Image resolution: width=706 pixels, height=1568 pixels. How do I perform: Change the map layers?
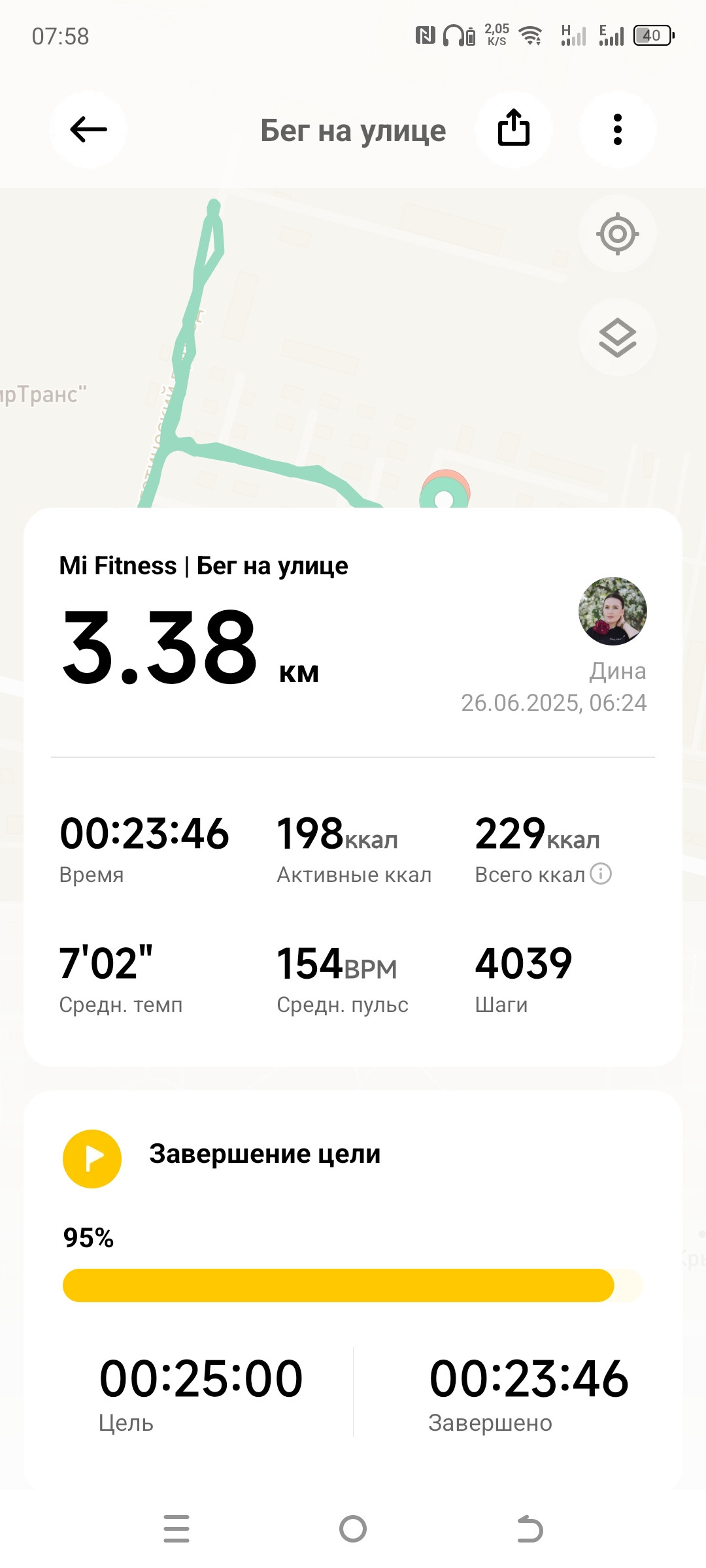pyautogui.click(x=618, y=337)
